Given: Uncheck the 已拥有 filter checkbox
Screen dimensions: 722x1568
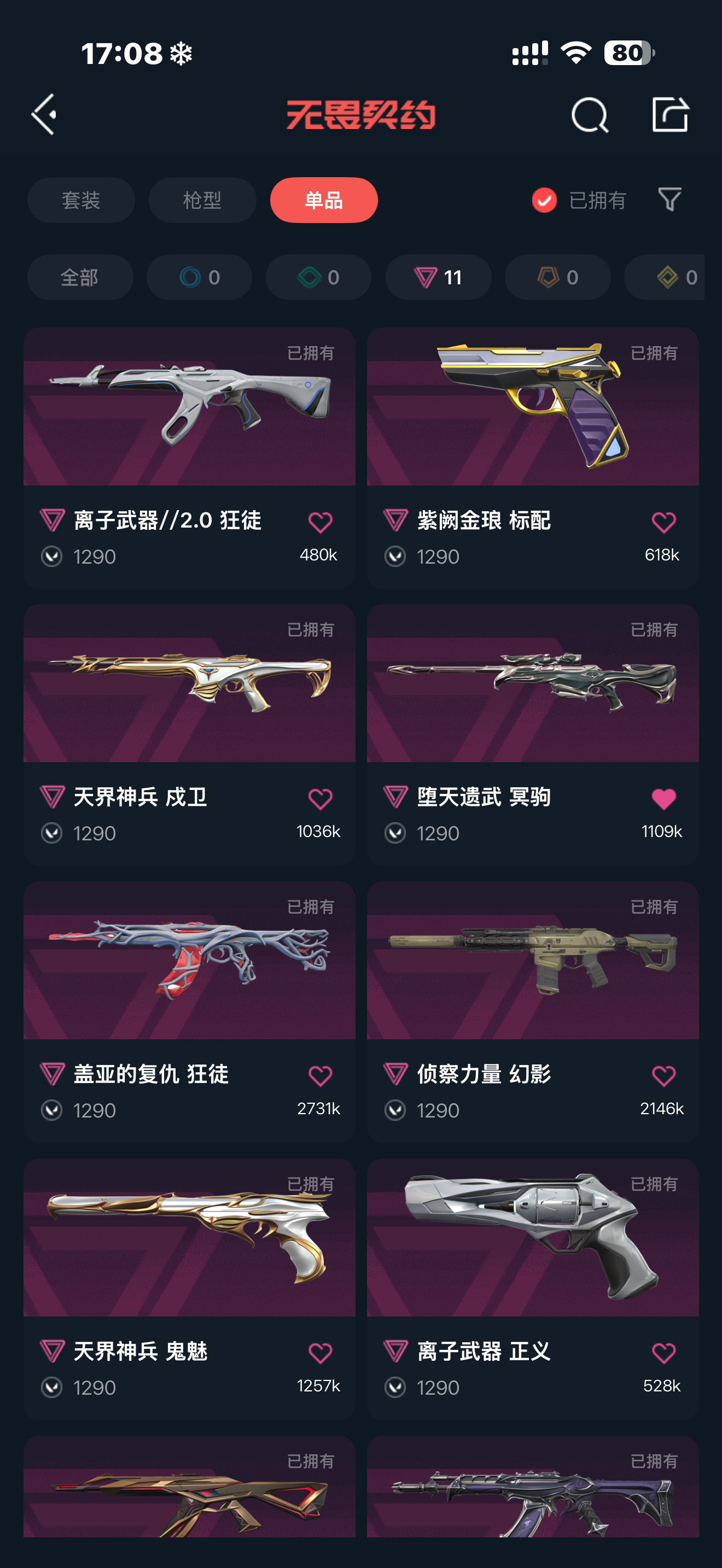Looking at the screenshot, I should (x=544, y=200).
